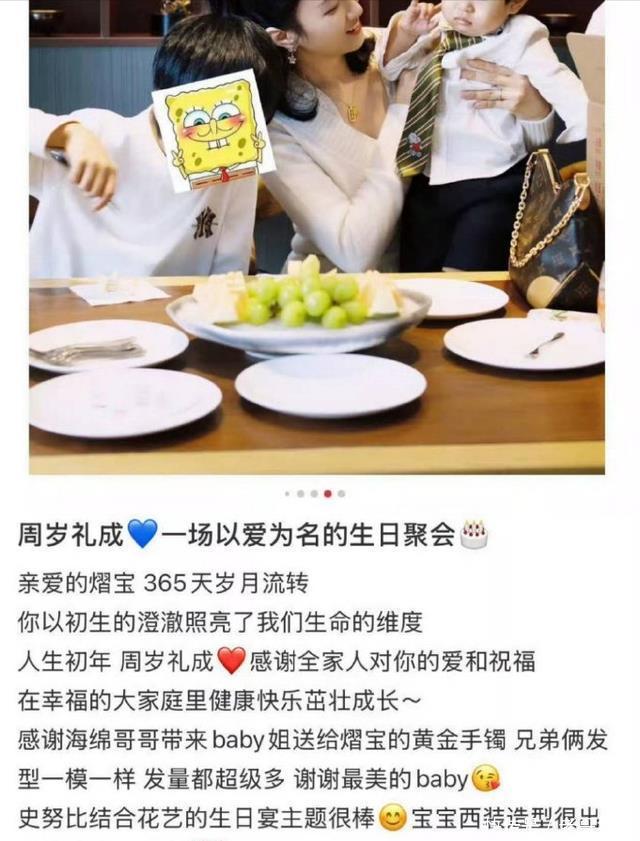The height and width of the screenshot is (841, 640).
Task: Tap the photo carousel page indicator dots
Action: point(314,494)
